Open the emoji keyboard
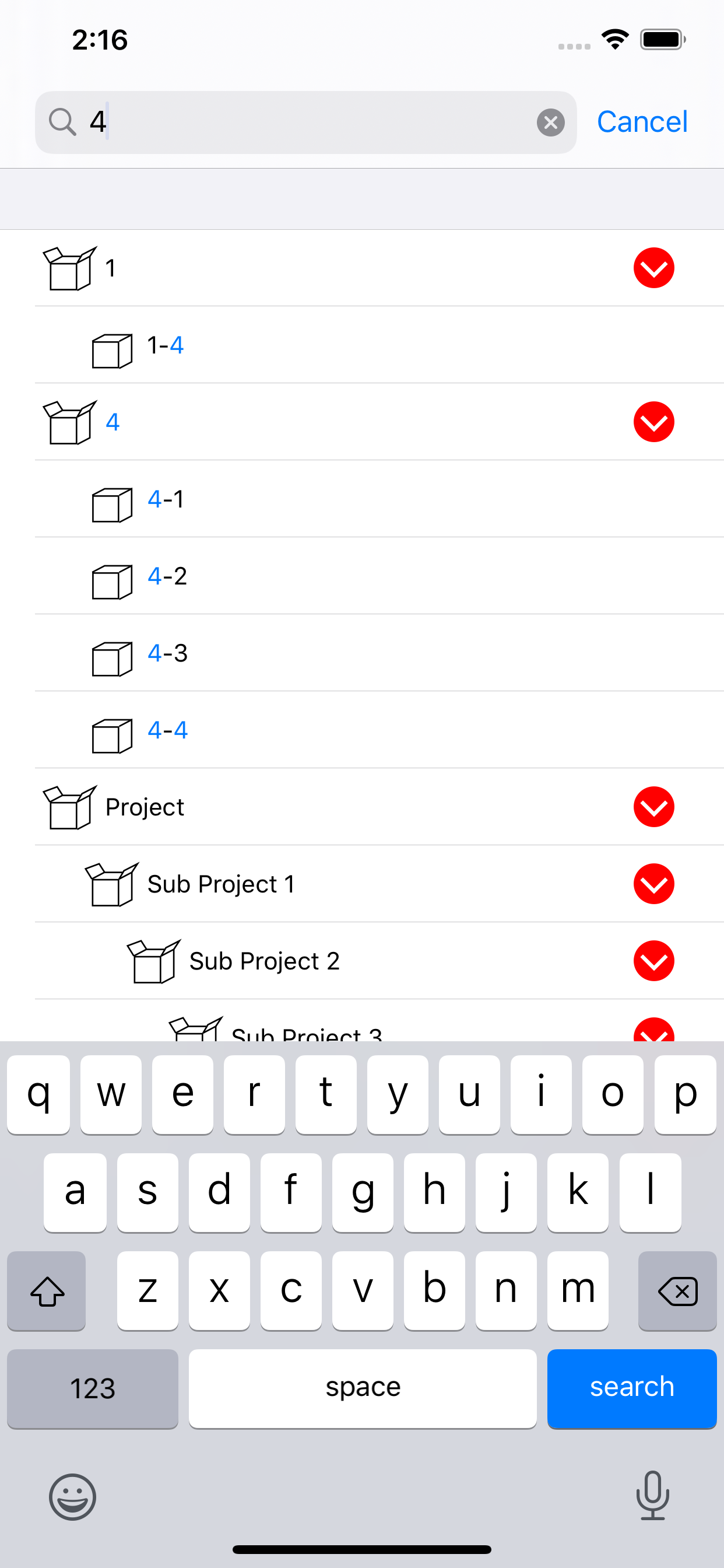Viewport: 724px width, 1568px height. tap(72, 1497)
